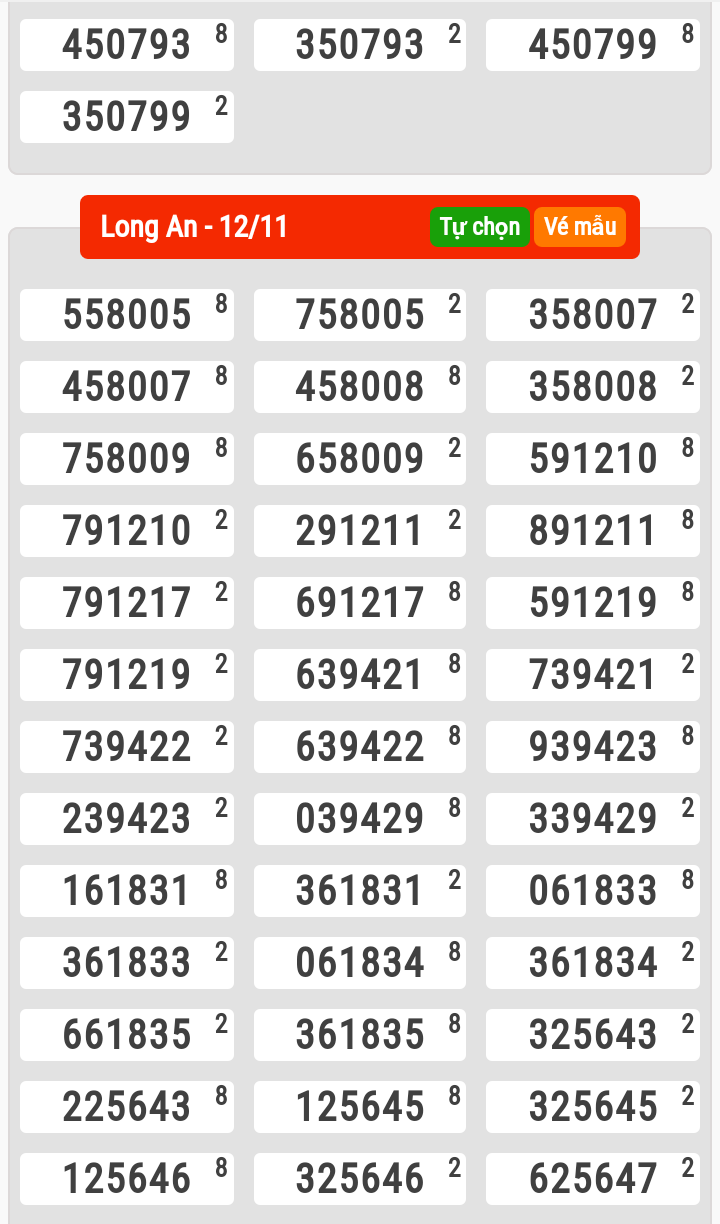Pick ticket 291211
Screen dimensions: 720x1224
(360, 531)
